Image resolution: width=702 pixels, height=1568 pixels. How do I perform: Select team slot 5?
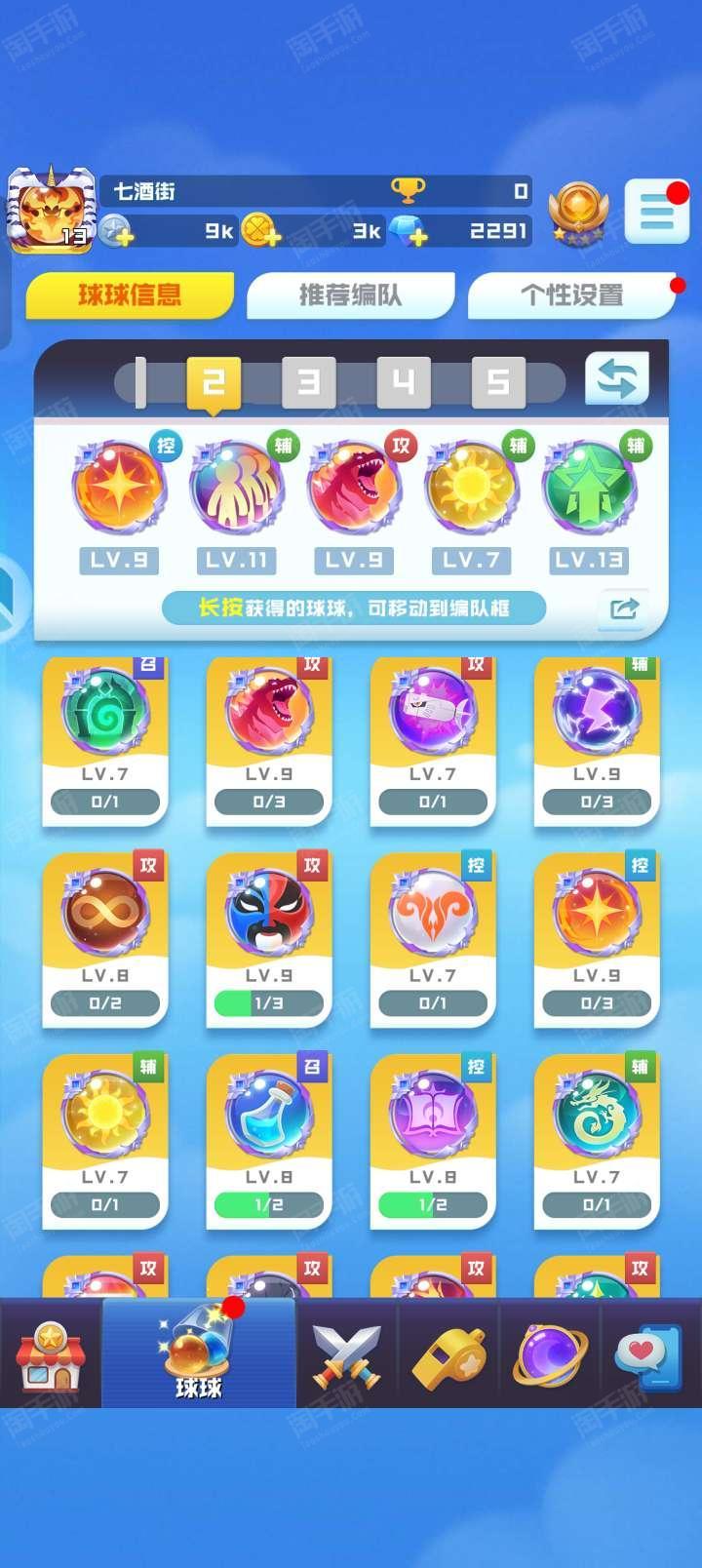(498, 381)
